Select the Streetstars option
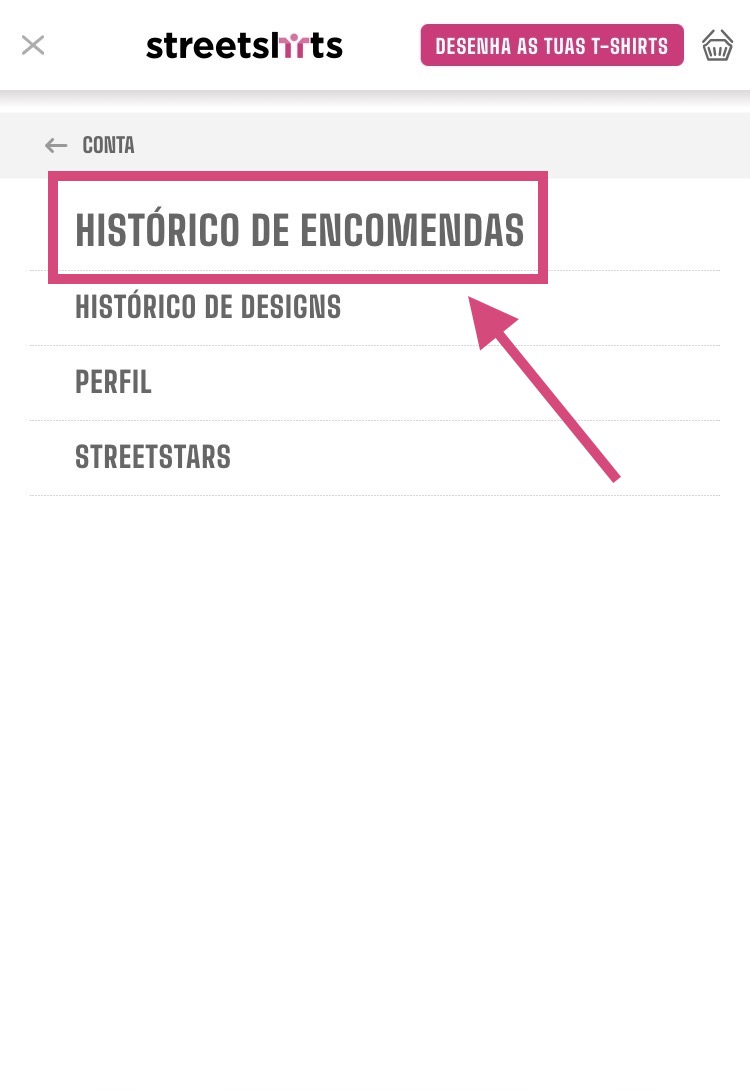 click(x=153, y=457)
